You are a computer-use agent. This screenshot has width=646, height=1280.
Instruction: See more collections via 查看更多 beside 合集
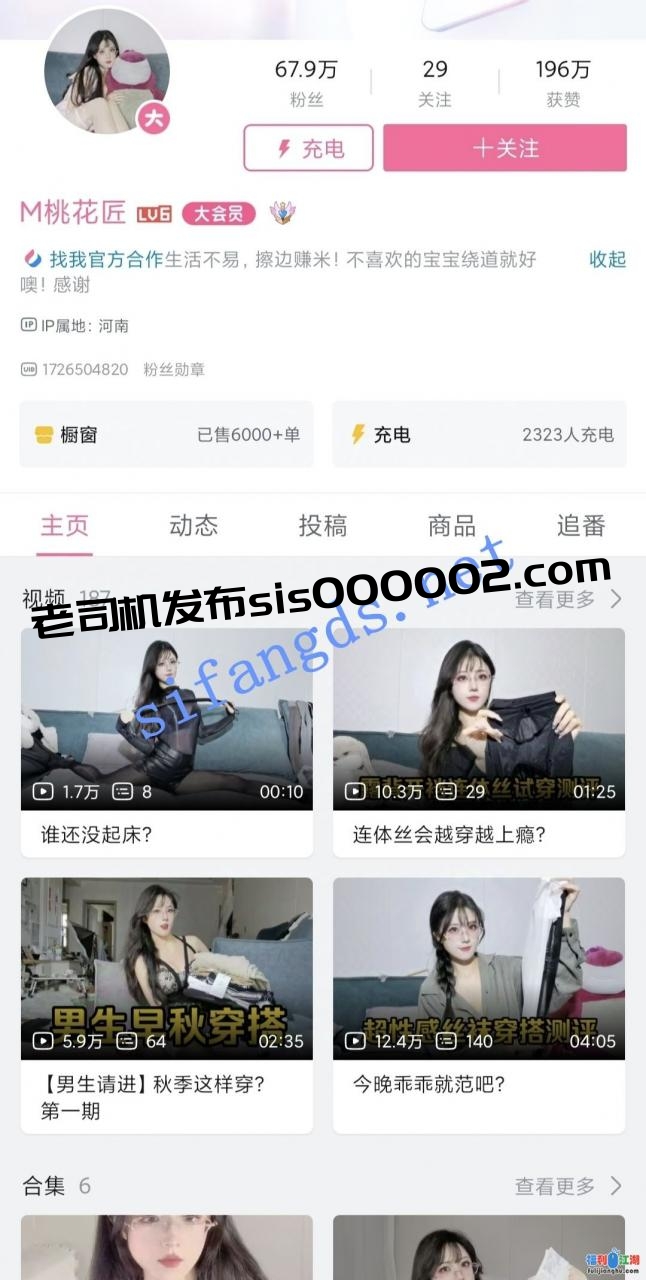[x=568, y=1186]
